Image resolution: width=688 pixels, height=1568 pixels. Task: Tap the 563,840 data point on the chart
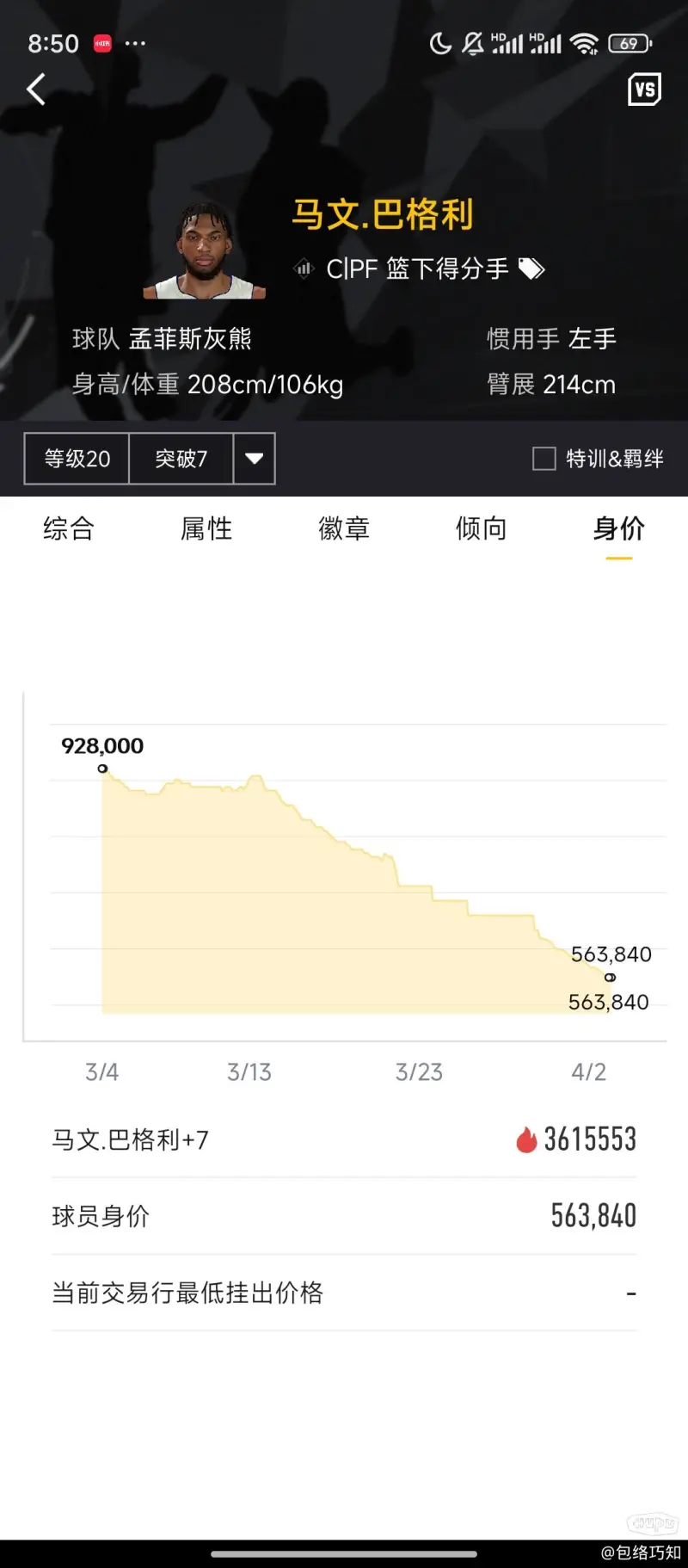coord(610,978)
